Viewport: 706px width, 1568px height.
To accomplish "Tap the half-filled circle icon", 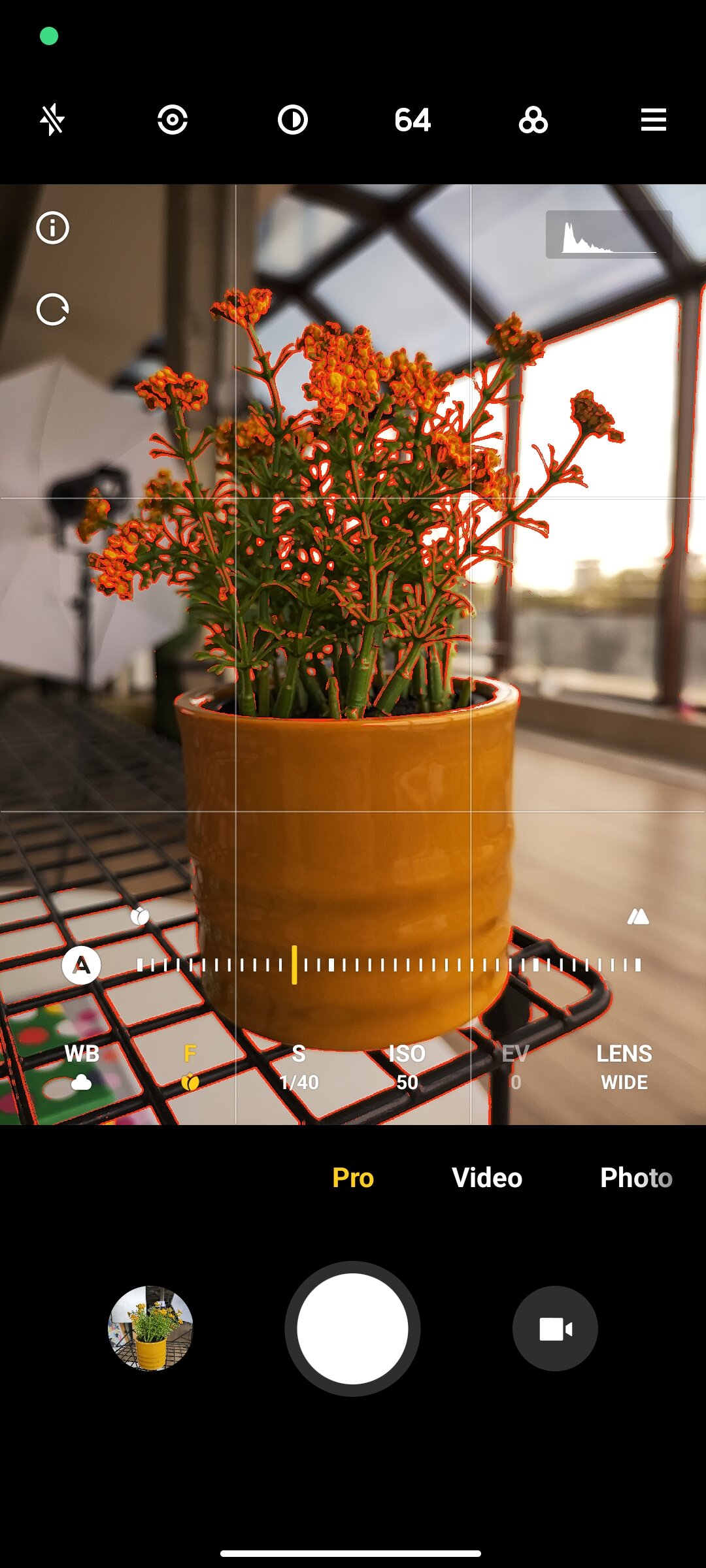I will (293, 120).
